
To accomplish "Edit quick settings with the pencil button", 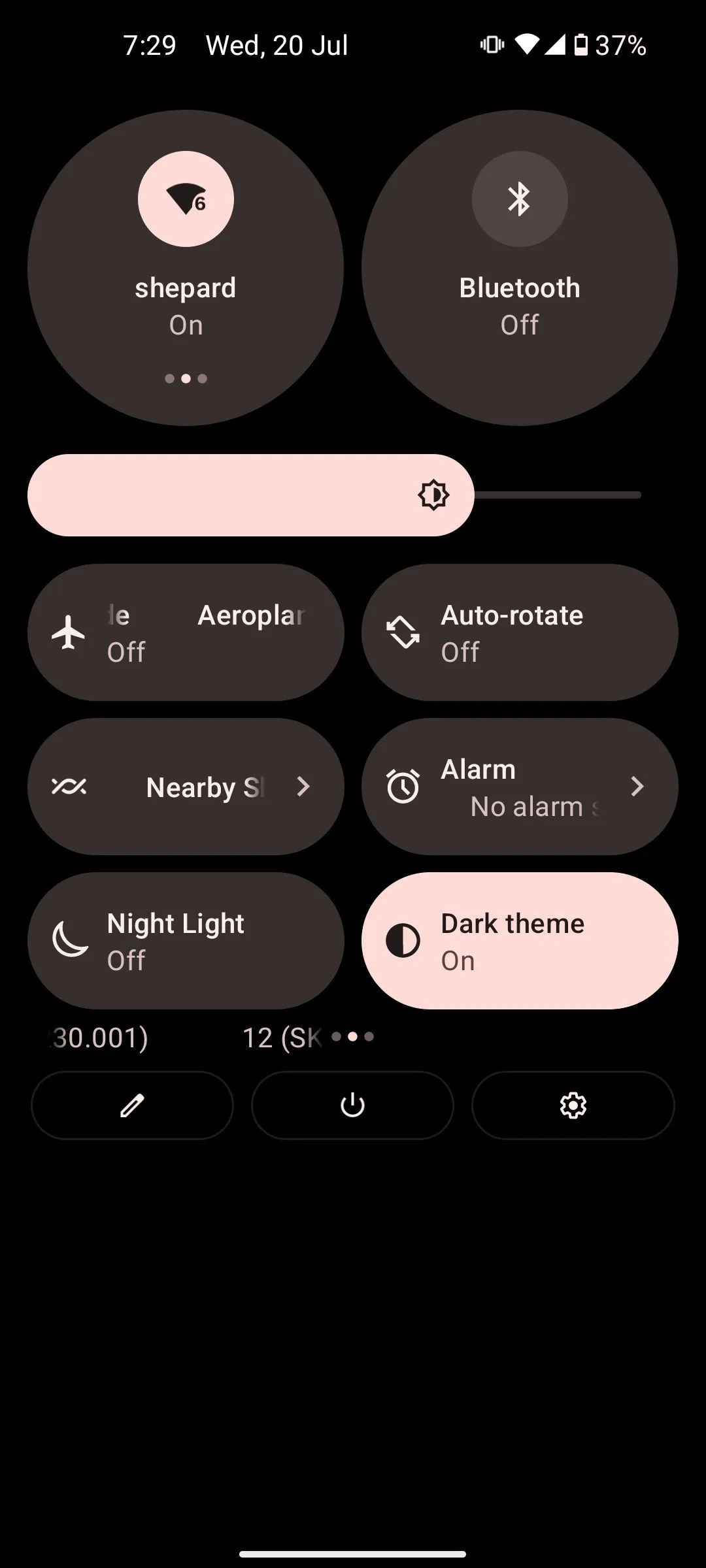I will point(132,1105).
